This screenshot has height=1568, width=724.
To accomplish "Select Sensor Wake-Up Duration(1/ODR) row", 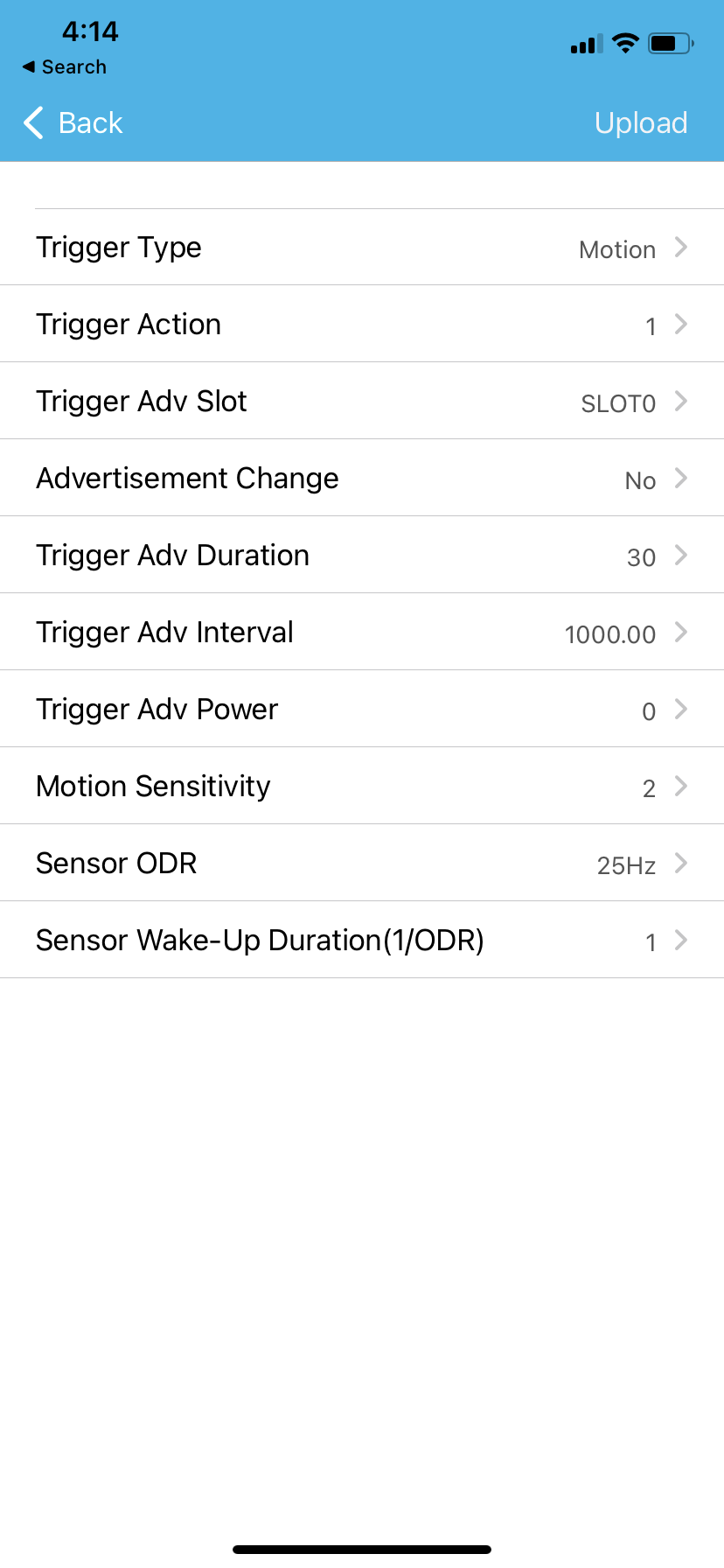I will pyautogui.click(x=362, y=940).
